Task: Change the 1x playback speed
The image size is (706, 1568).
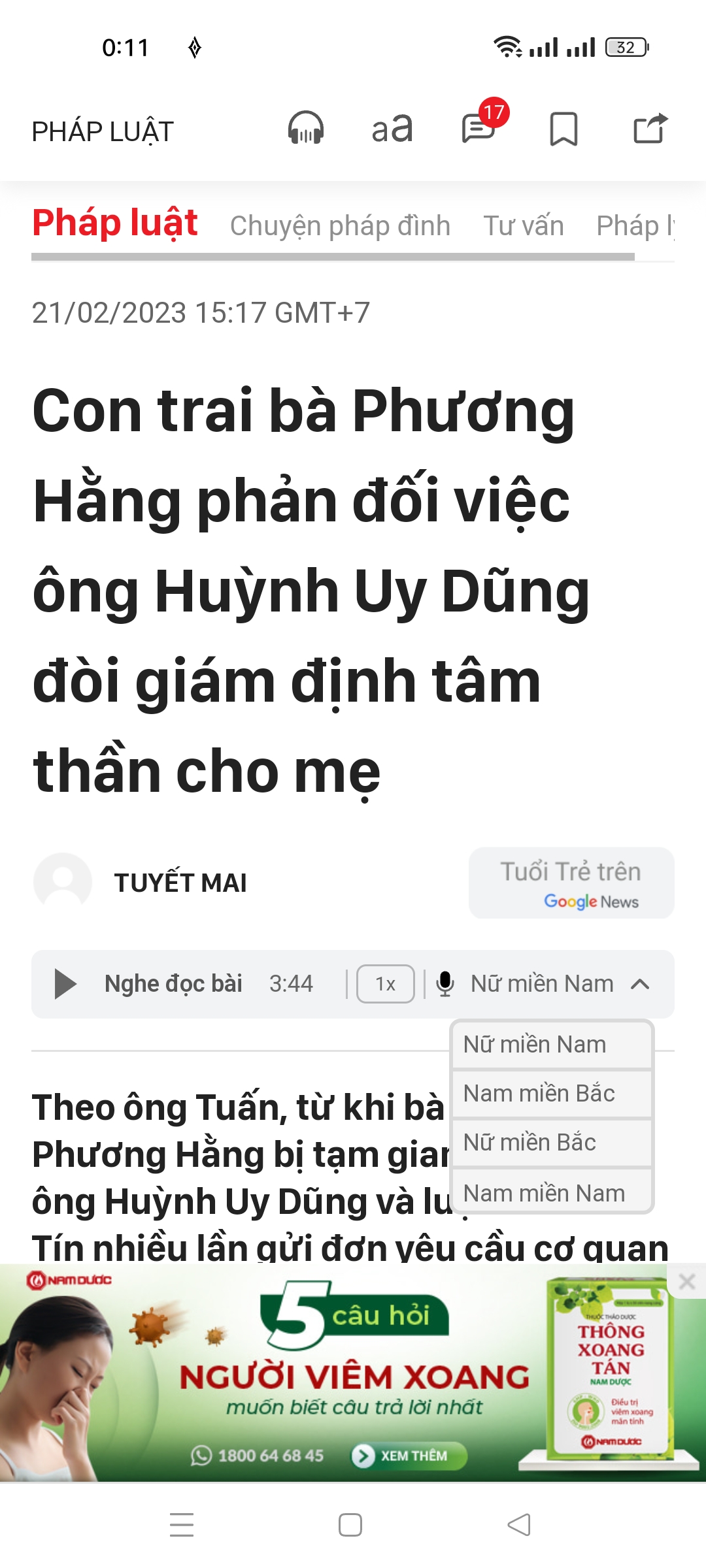Action: [x=385, y=984]
